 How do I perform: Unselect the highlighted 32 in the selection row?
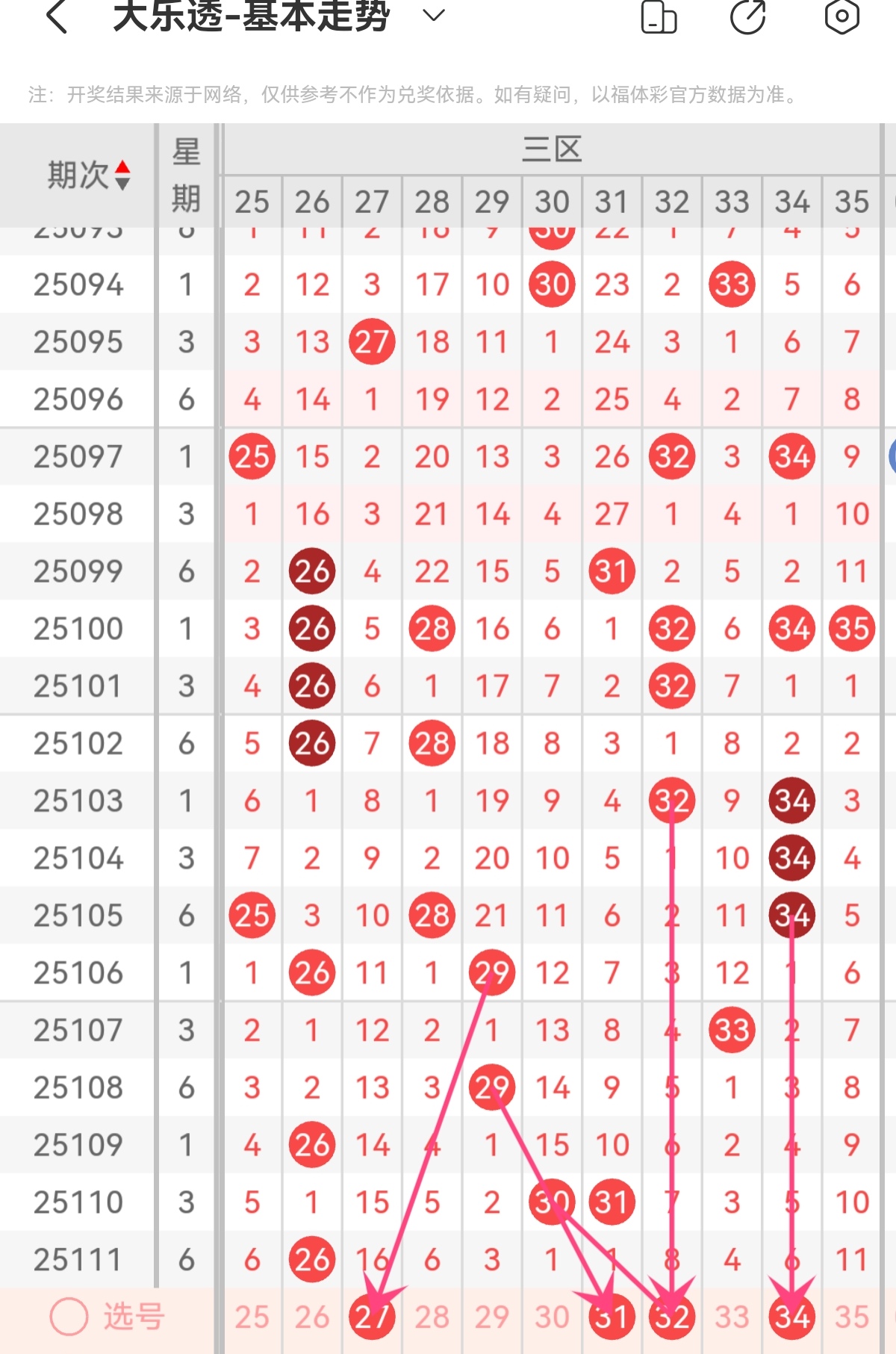(x=672, y=1317)
